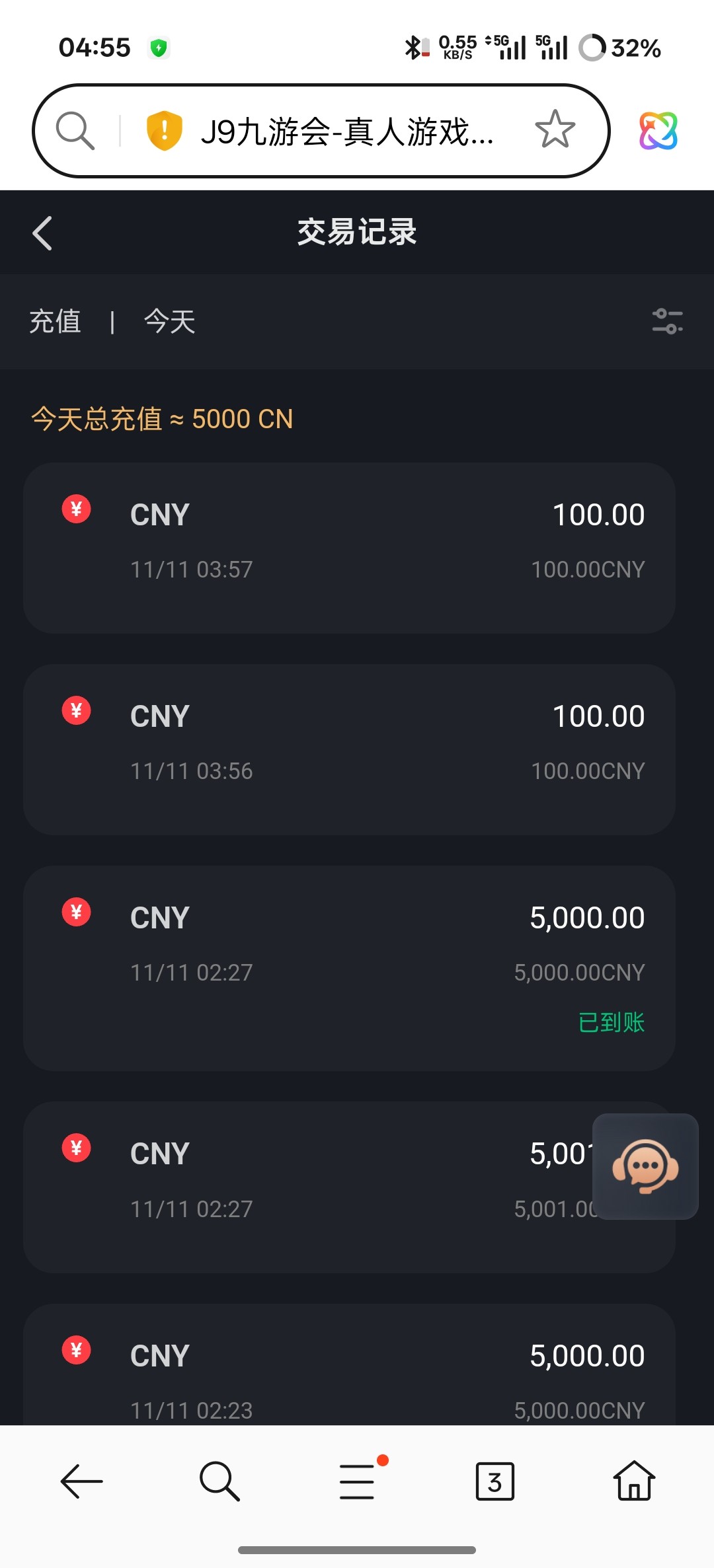Tap the browser address bar
Viewport: 714px width, 1568px height.
(346, 131)
